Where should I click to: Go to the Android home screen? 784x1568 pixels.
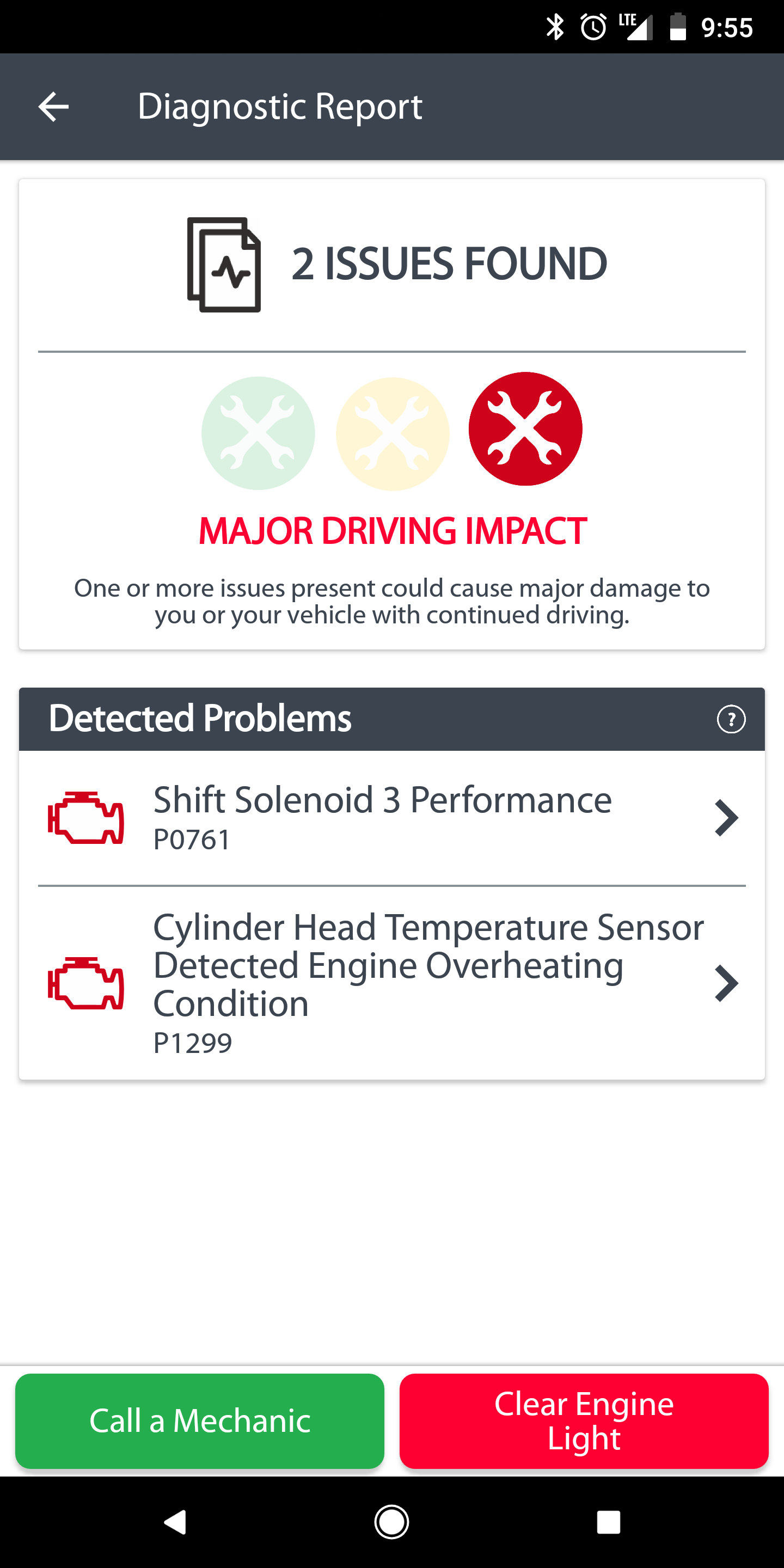pos(391,1522)
